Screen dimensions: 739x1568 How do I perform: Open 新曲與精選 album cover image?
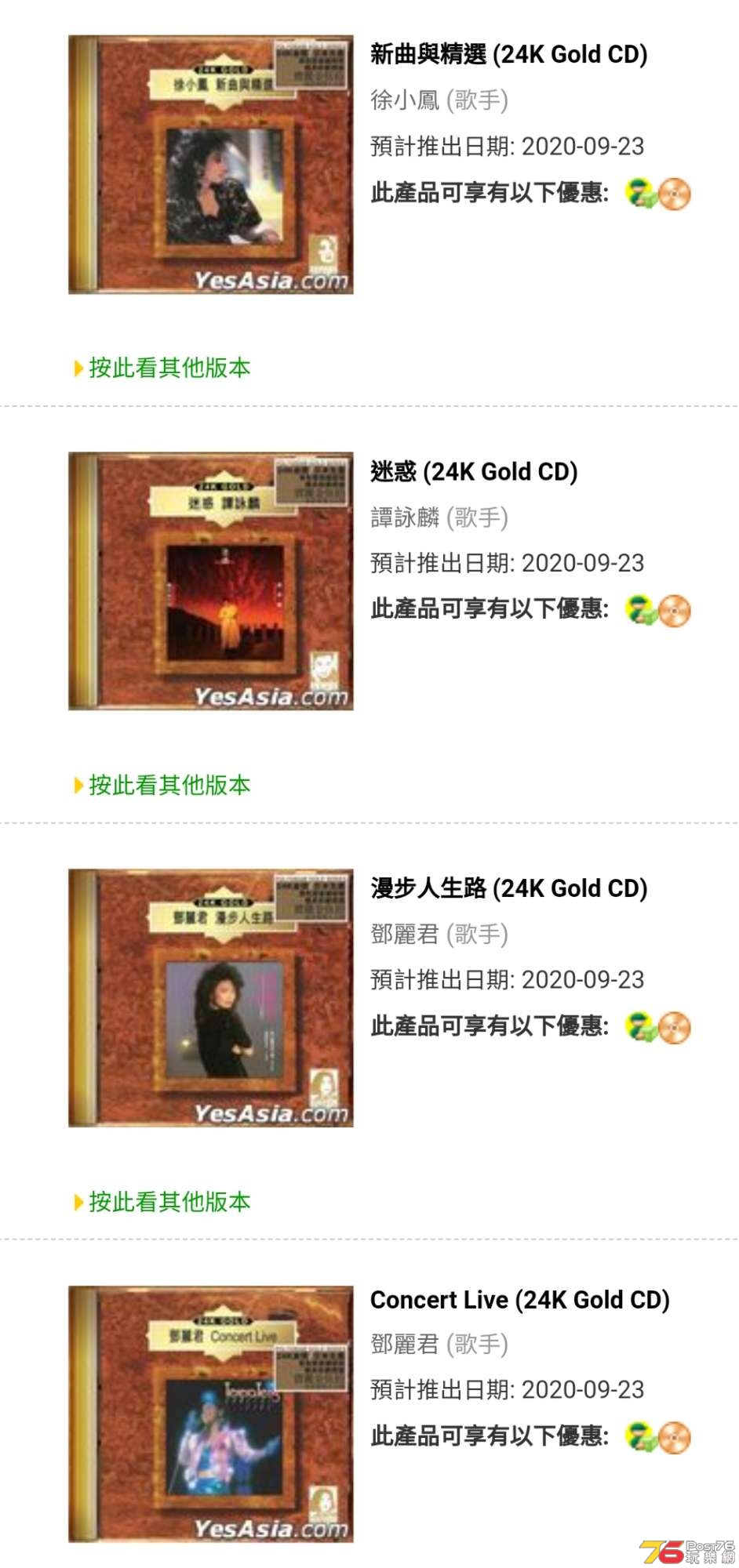(210, 165)
